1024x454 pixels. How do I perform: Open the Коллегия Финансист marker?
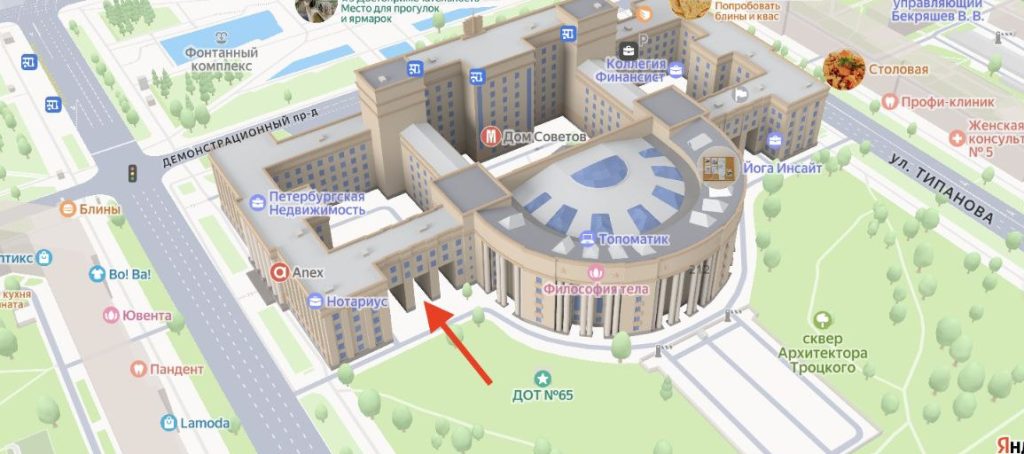click(677, 70)
